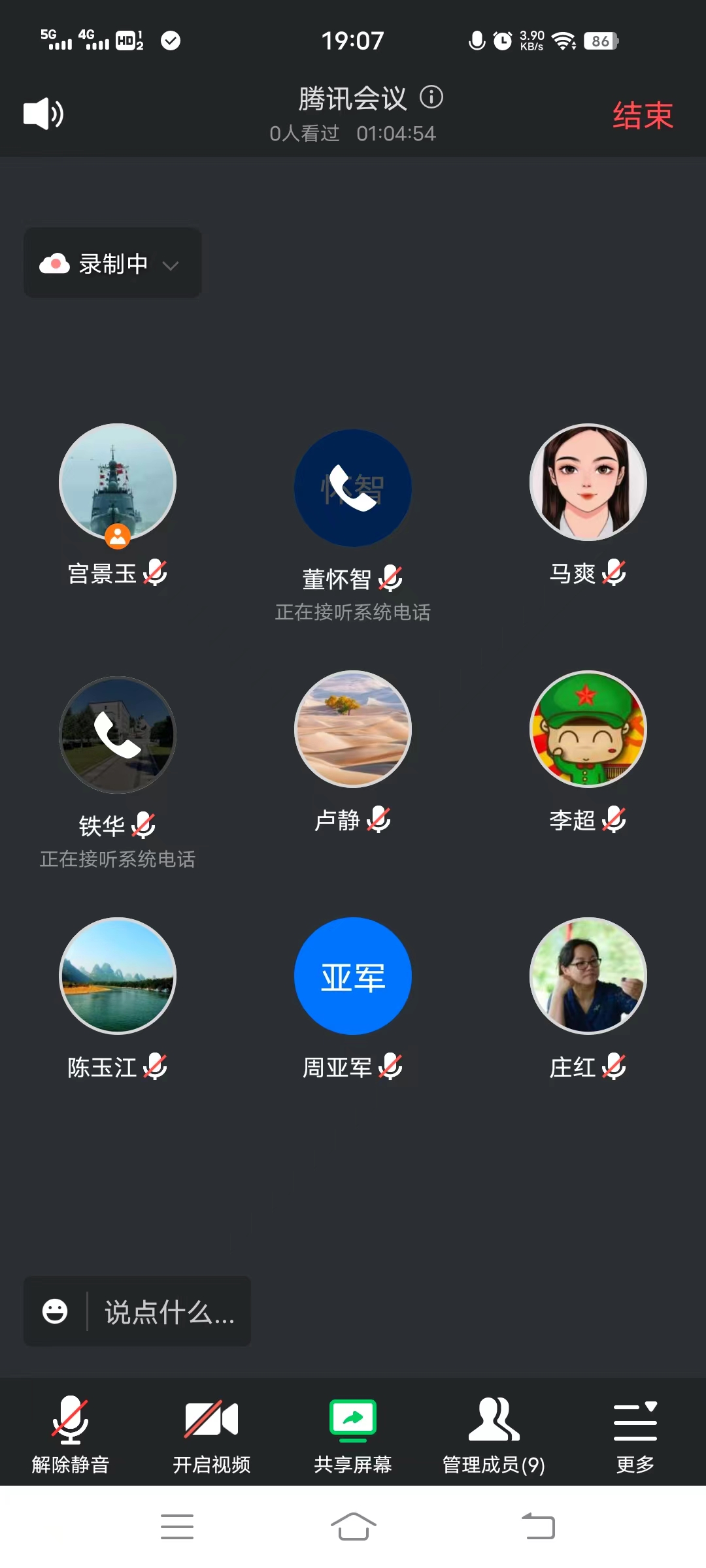Open the 更多 menu
This screenshot has width=706, height=1568.
pyautogui.click(x=635, y=1435)
